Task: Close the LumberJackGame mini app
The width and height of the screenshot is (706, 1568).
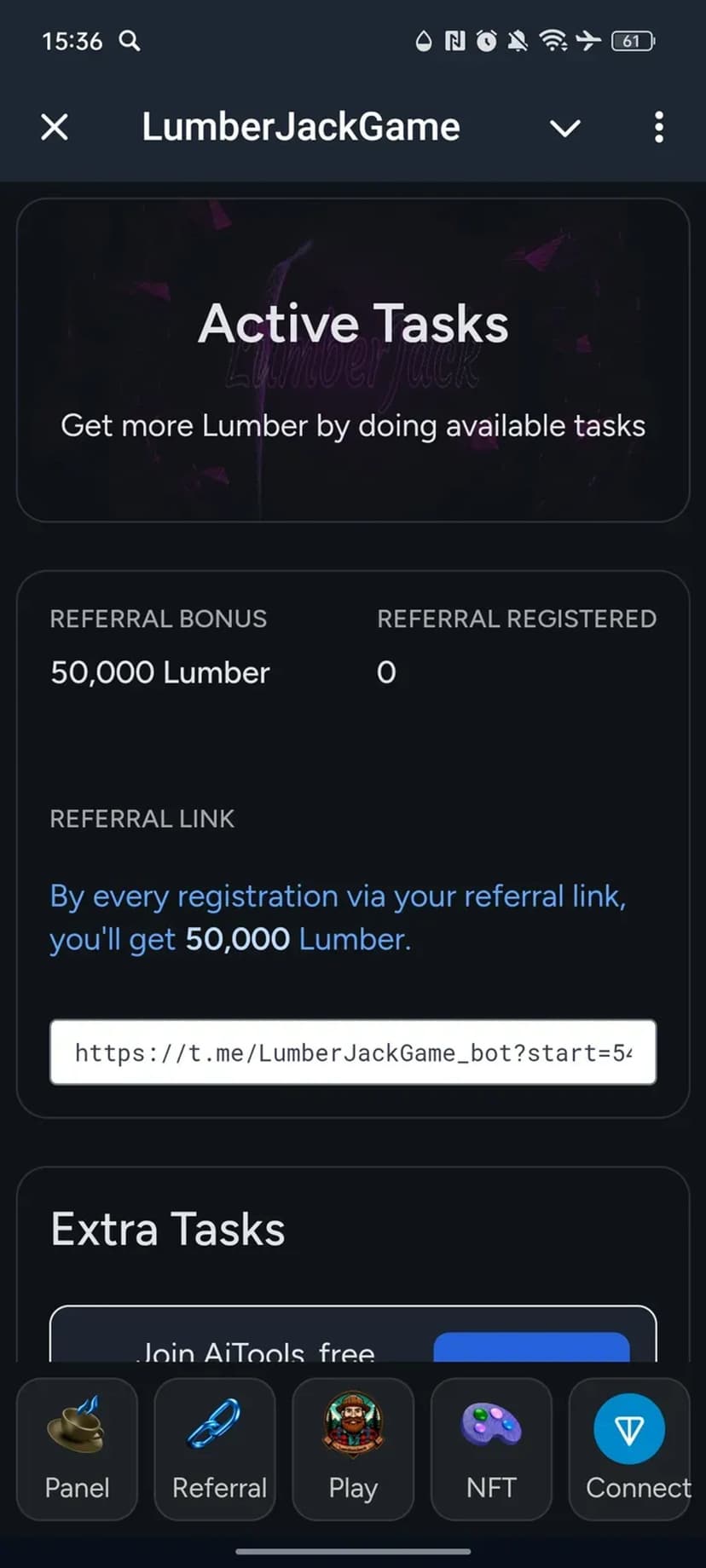Action: coord(55,128)
